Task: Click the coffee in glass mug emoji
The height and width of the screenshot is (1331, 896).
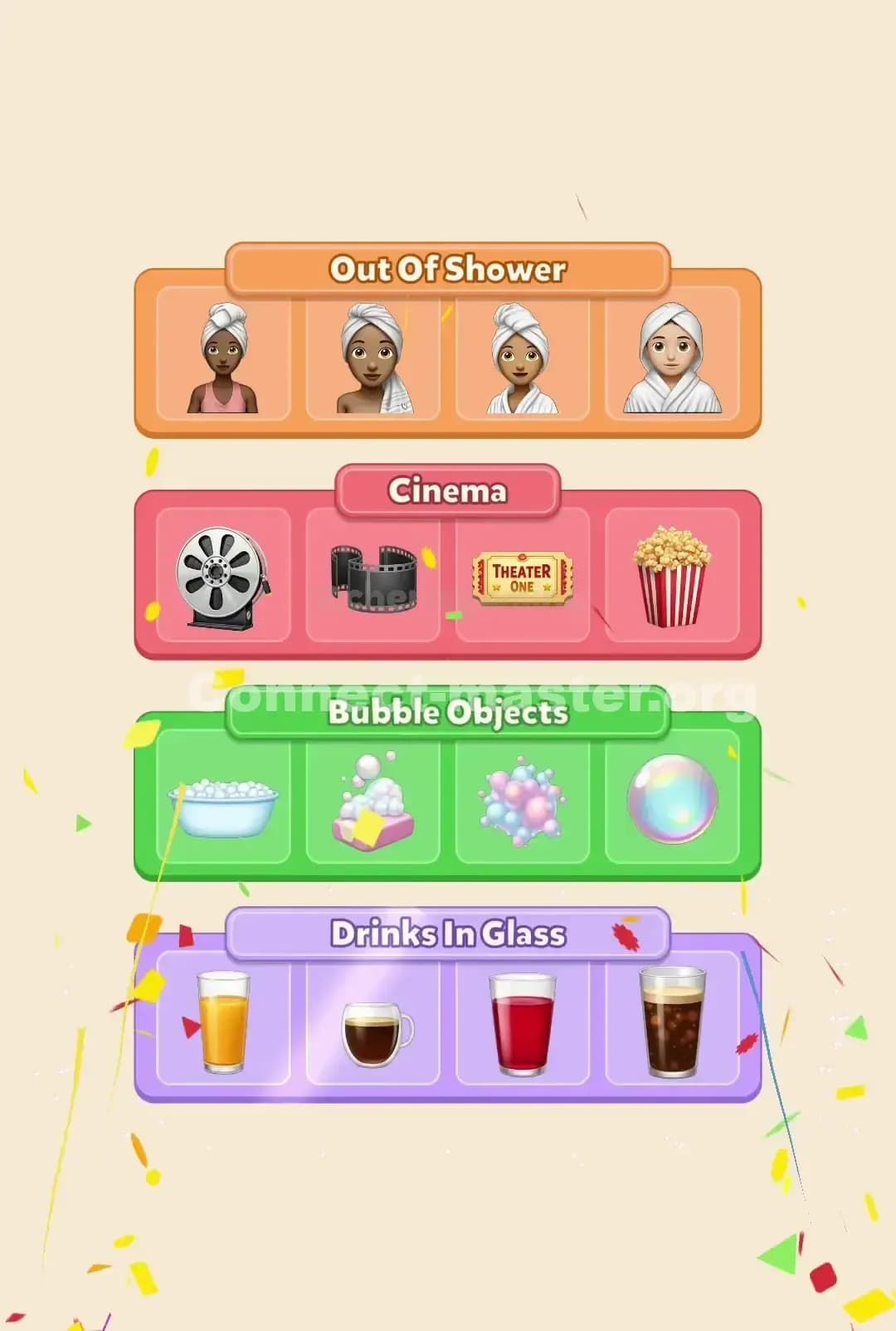Action: point(373,1029)
